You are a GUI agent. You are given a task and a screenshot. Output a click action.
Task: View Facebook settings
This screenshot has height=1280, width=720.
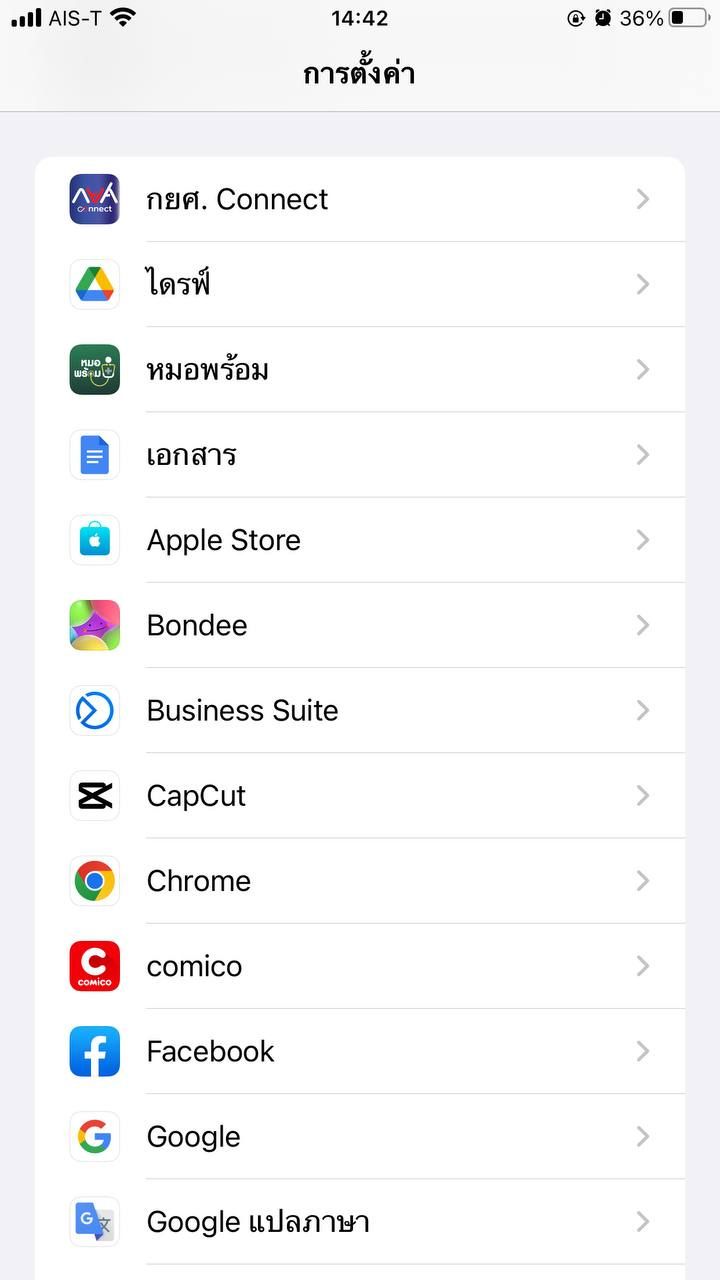360,1051
